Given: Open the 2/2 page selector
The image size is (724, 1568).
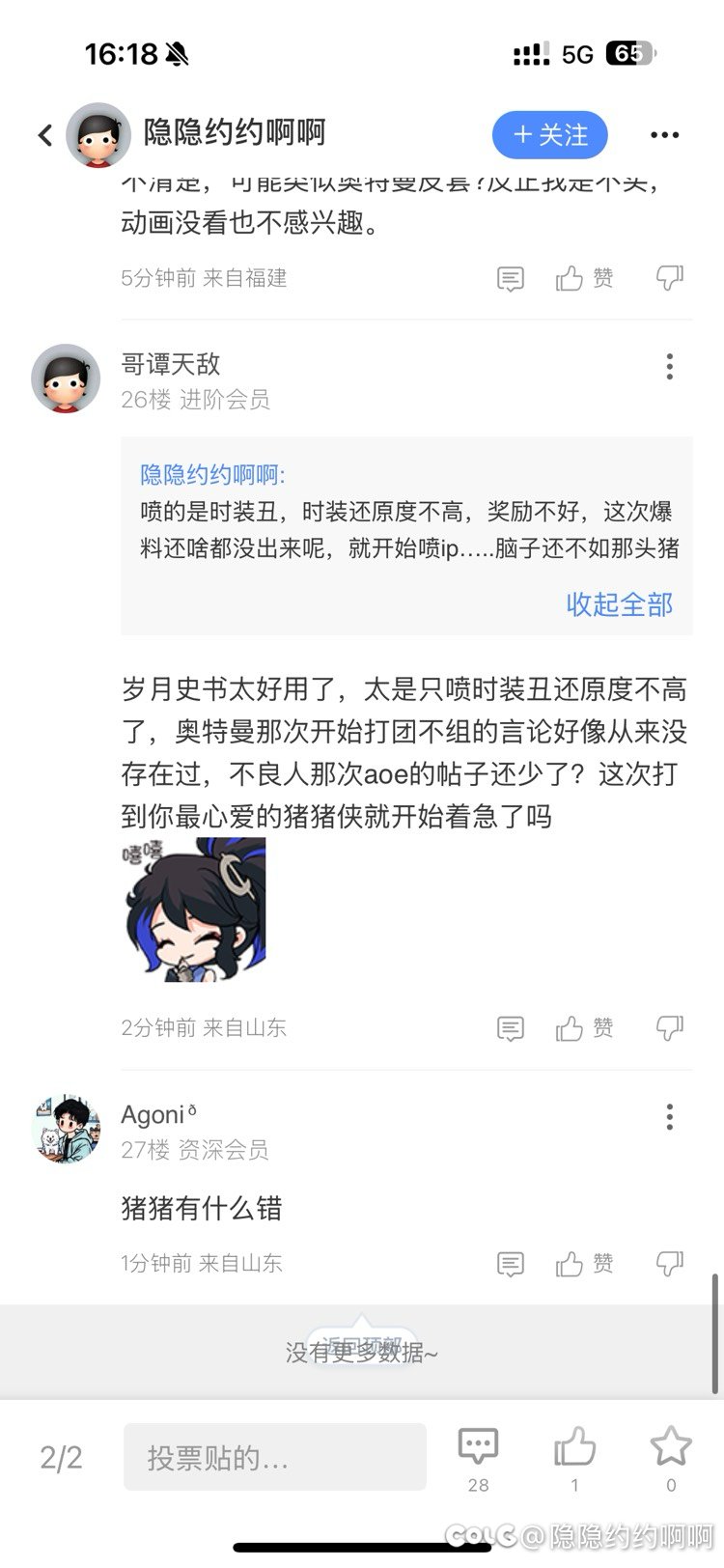Looking at the screenshot, I should point(61,1457).
